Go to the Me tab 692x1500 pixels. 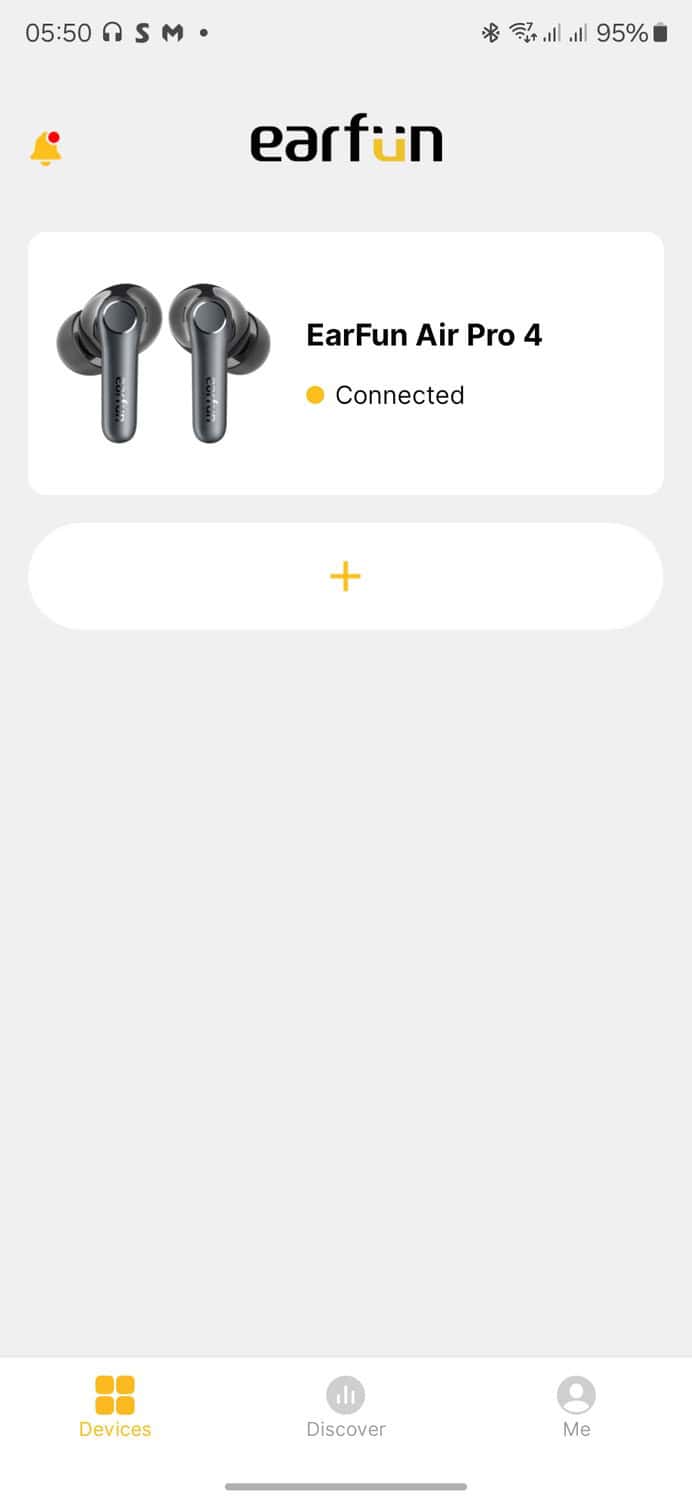tap(576, 1406)
